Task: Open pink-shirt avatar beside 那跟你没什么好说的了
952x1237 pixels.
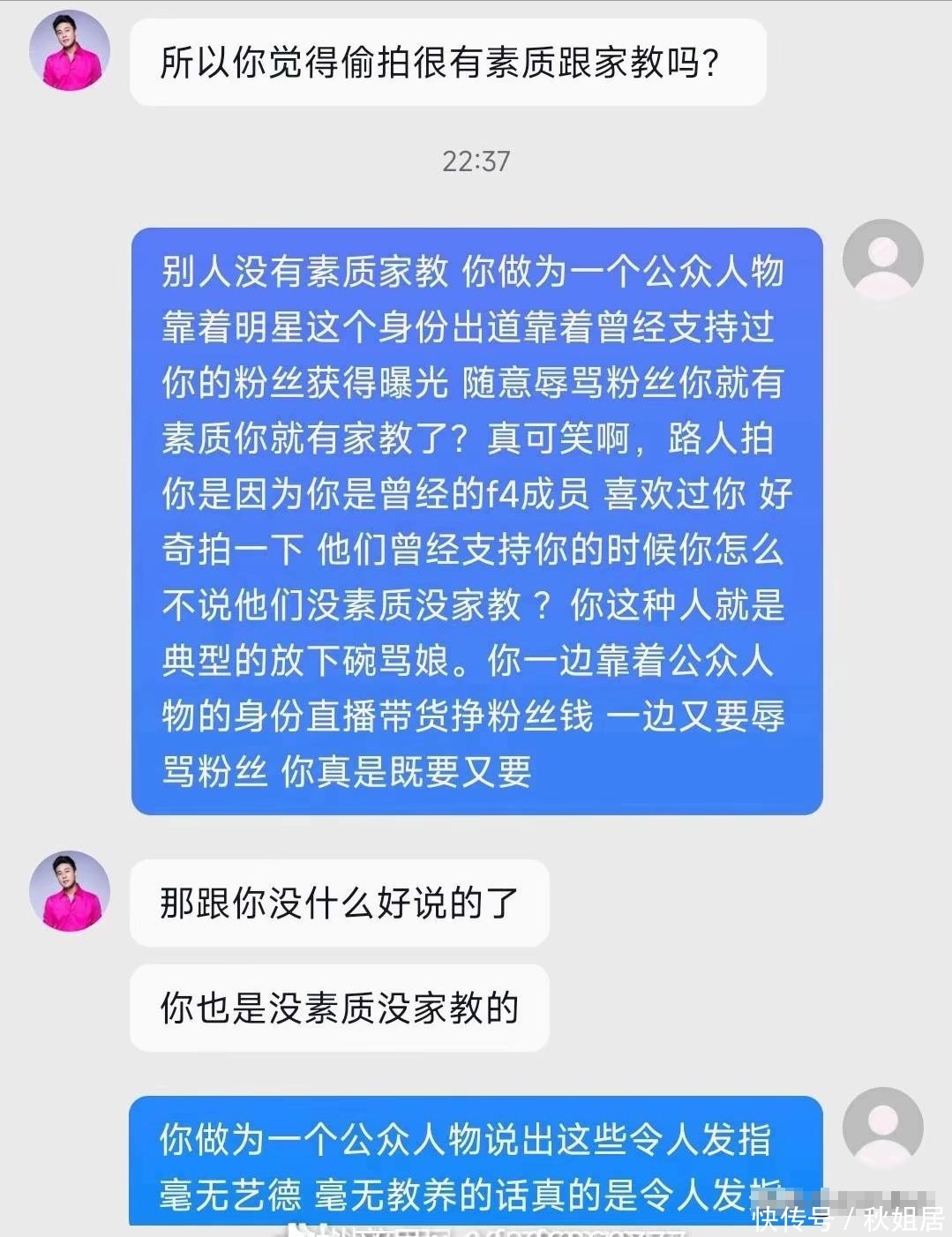Action: pos(70,890)
